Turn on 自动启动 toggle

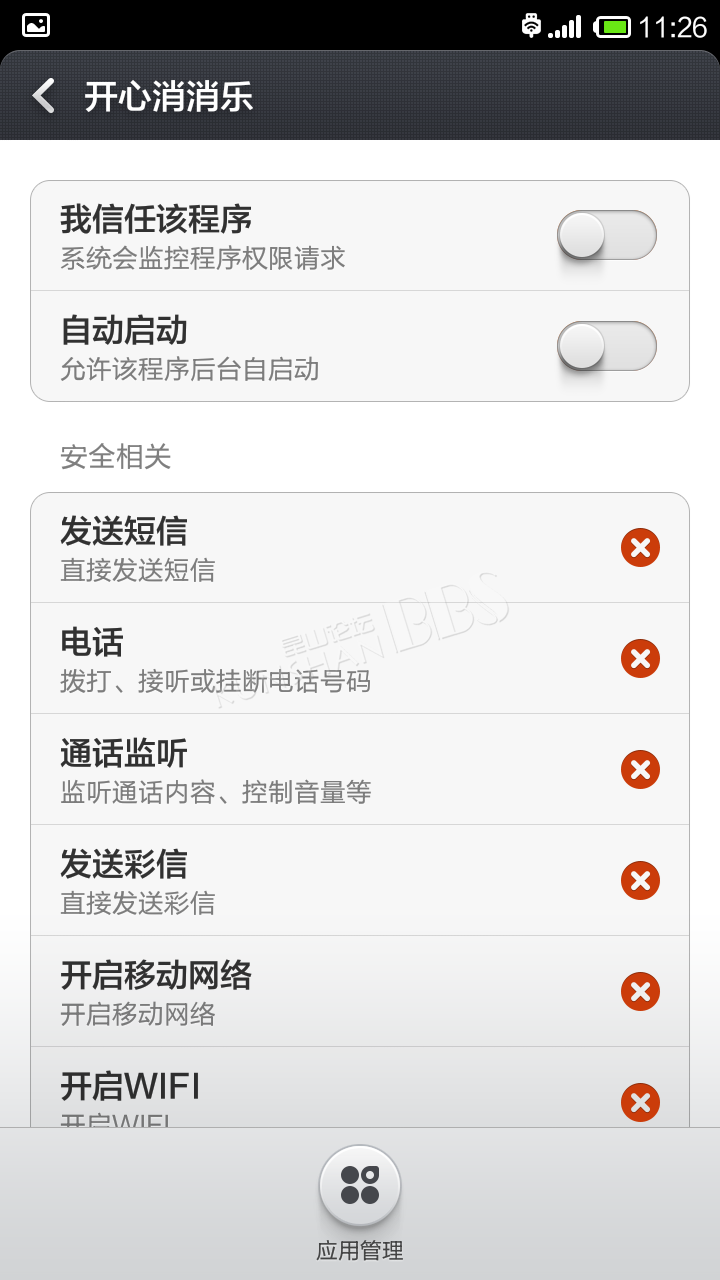607,347
